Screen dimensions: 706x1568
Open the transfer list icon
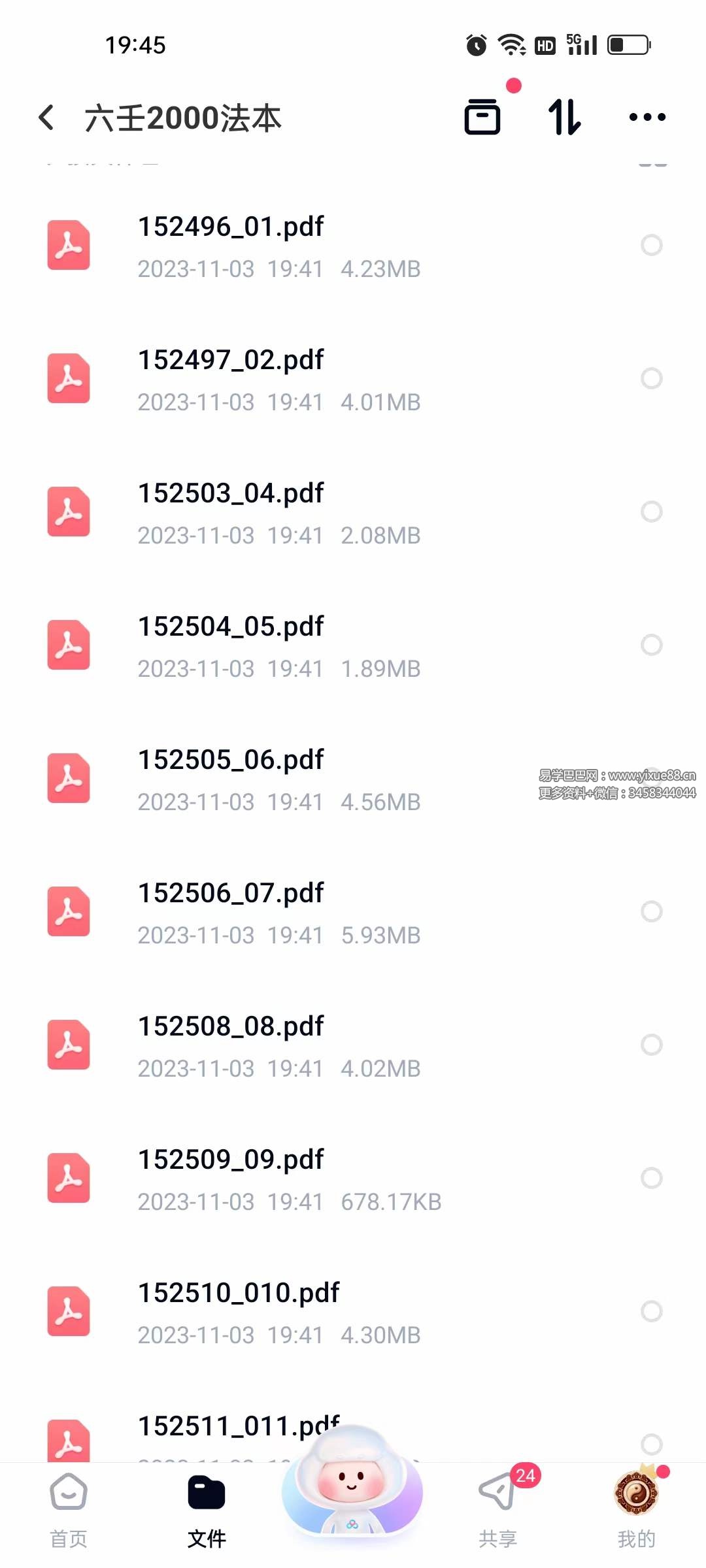482,118
